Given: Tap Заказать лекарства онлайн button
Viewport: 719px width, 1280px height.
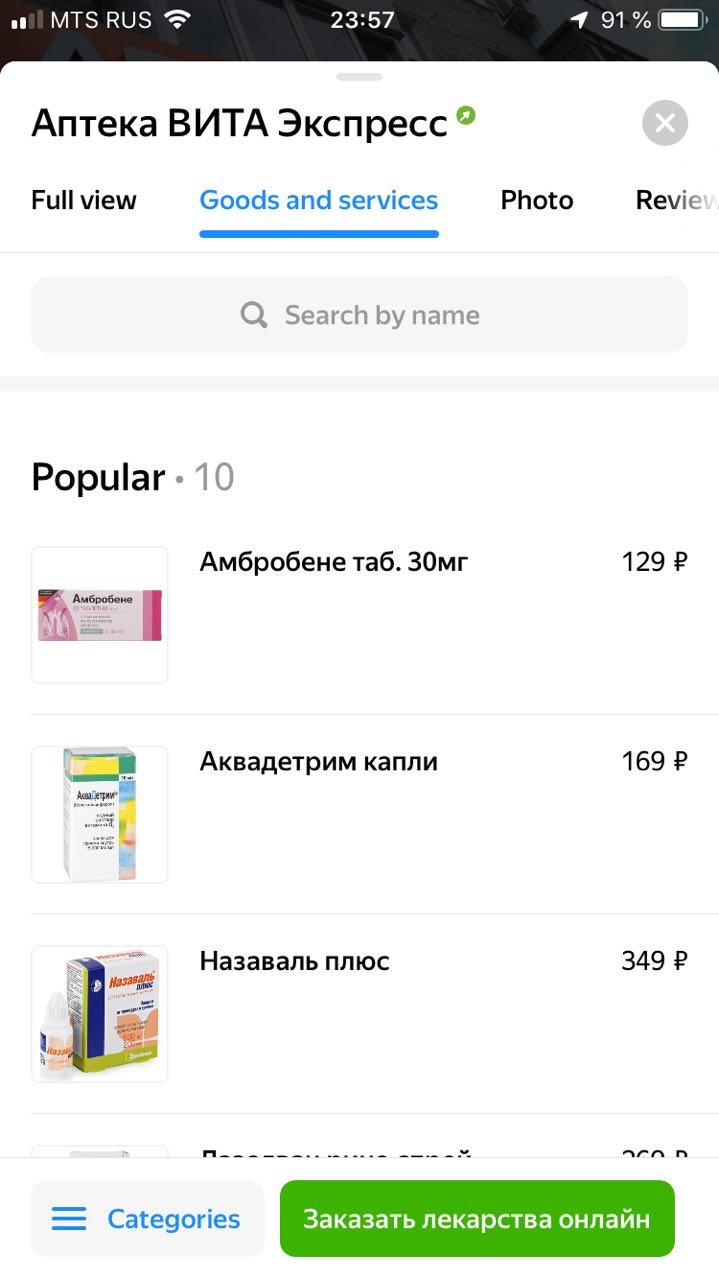Looking at the screenshot, I should tap(477, 1219).
